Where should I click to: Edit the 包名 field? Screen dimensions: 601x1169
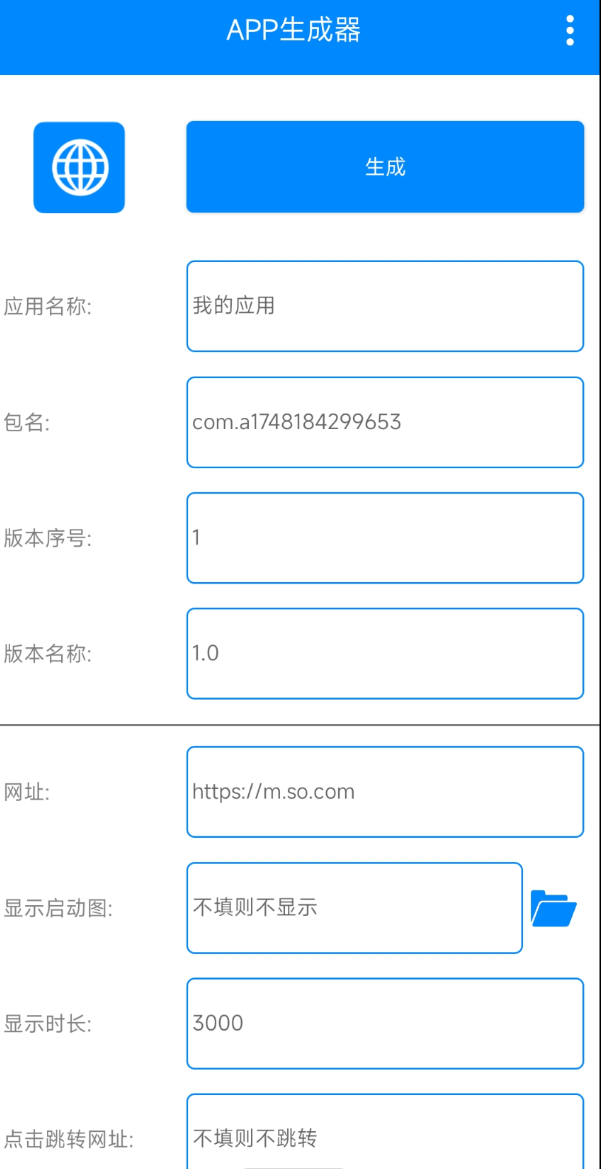(x=385, y=422)
